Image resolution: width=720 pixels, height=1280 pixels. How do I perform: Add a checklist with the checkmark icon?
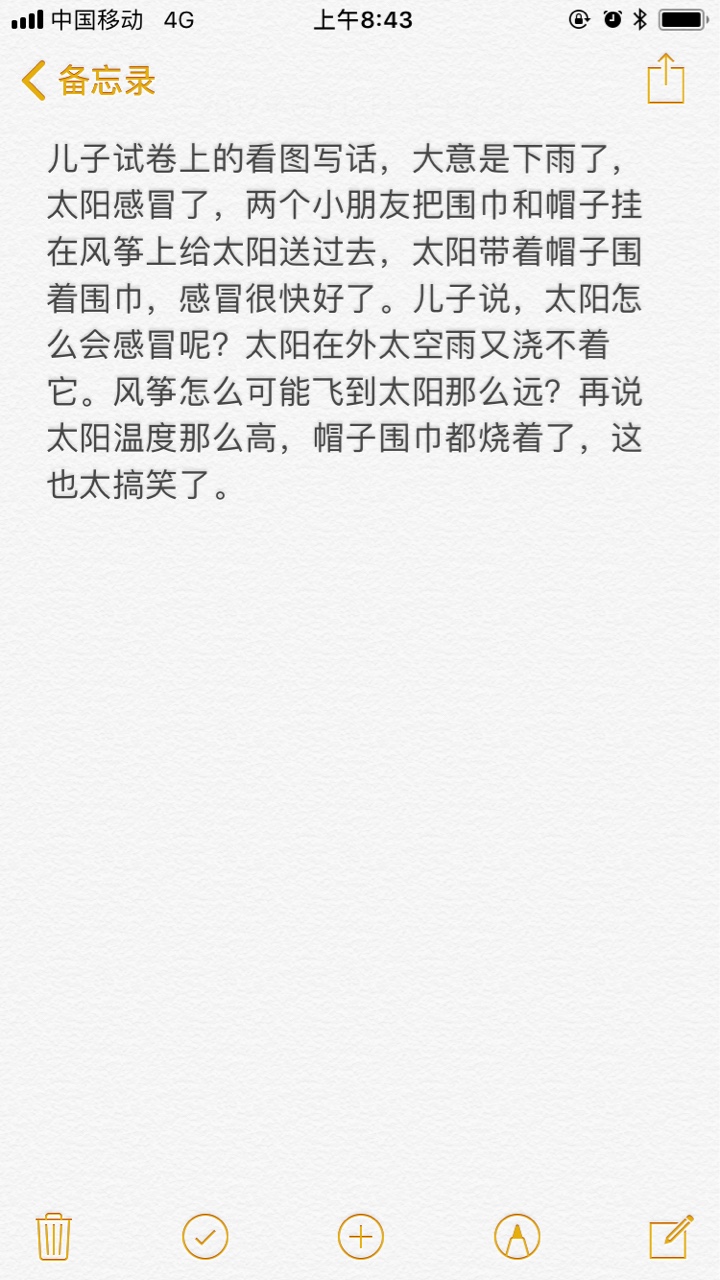point(205,1236)
